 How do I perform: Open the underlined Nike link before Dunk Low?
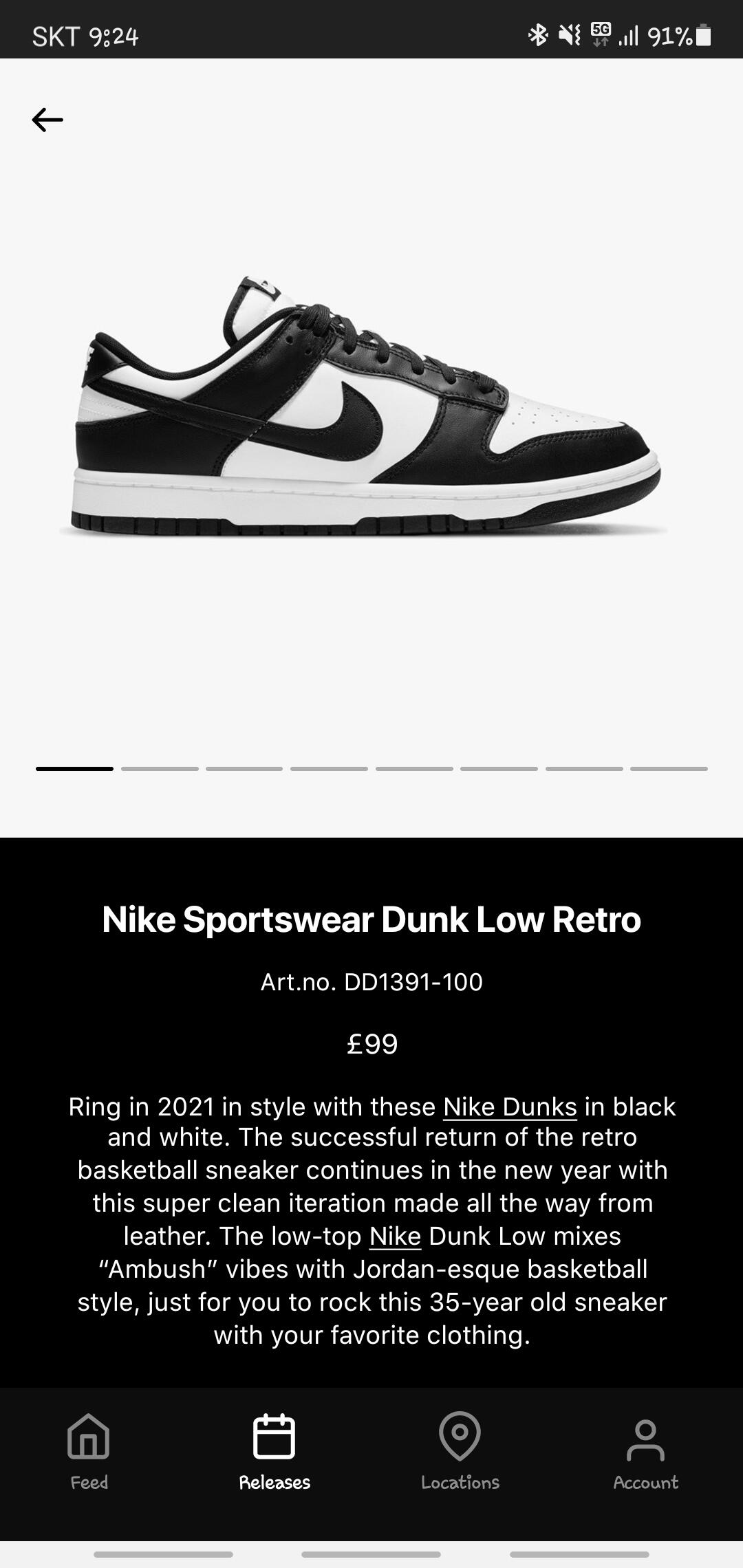click(395, 1236)
